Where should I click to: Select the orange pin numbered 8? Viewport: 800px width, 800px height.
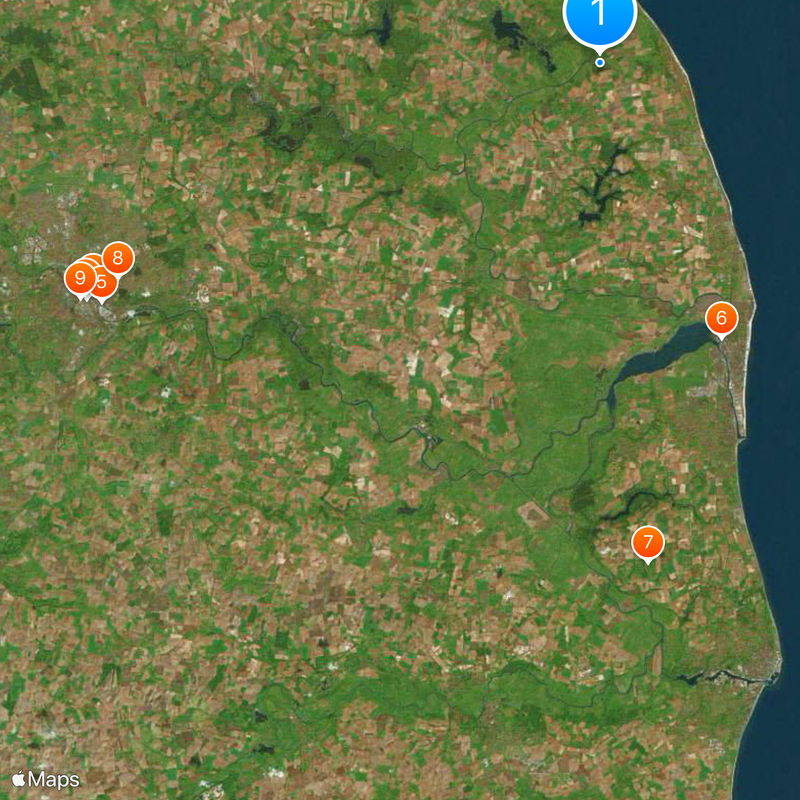pyautogui.click(x=118, y=258)
